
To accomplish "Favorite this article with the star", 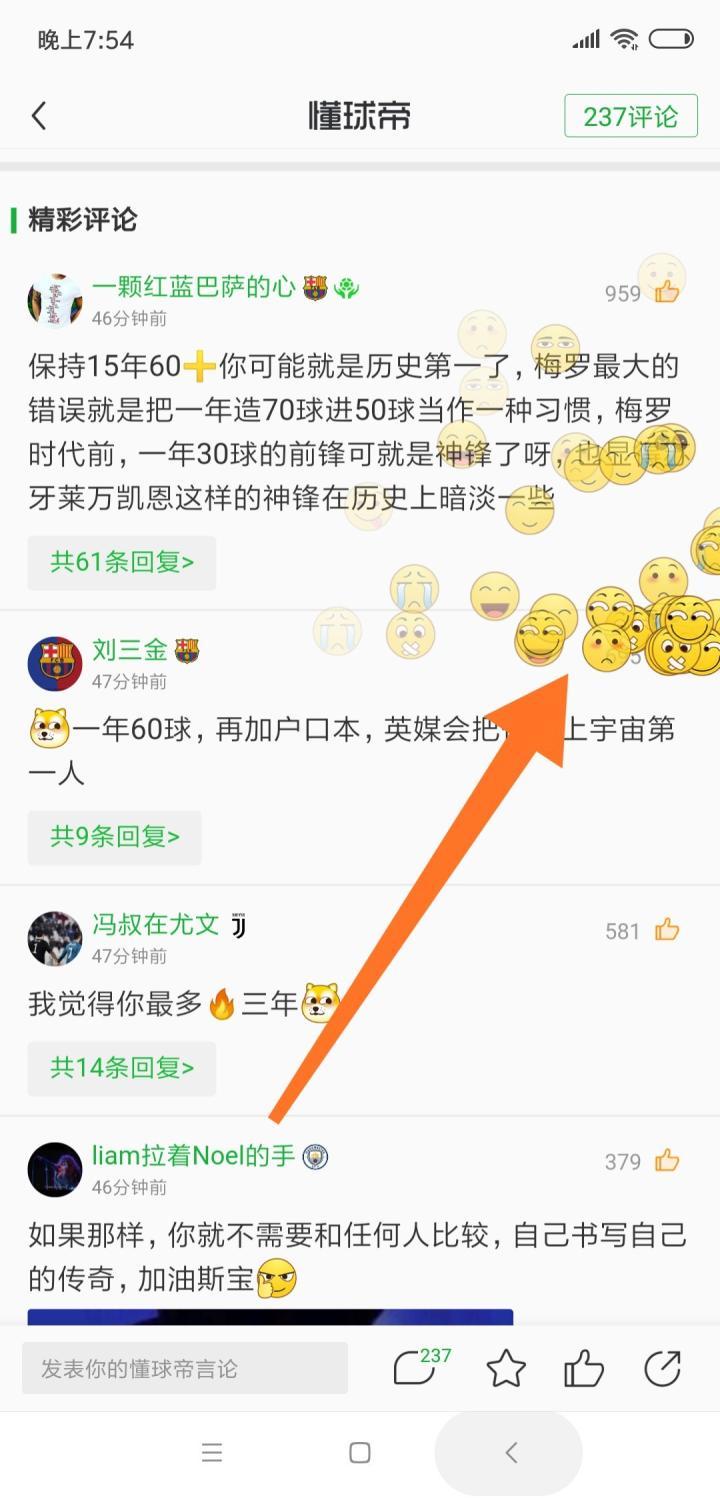I will pos(506,1368).
